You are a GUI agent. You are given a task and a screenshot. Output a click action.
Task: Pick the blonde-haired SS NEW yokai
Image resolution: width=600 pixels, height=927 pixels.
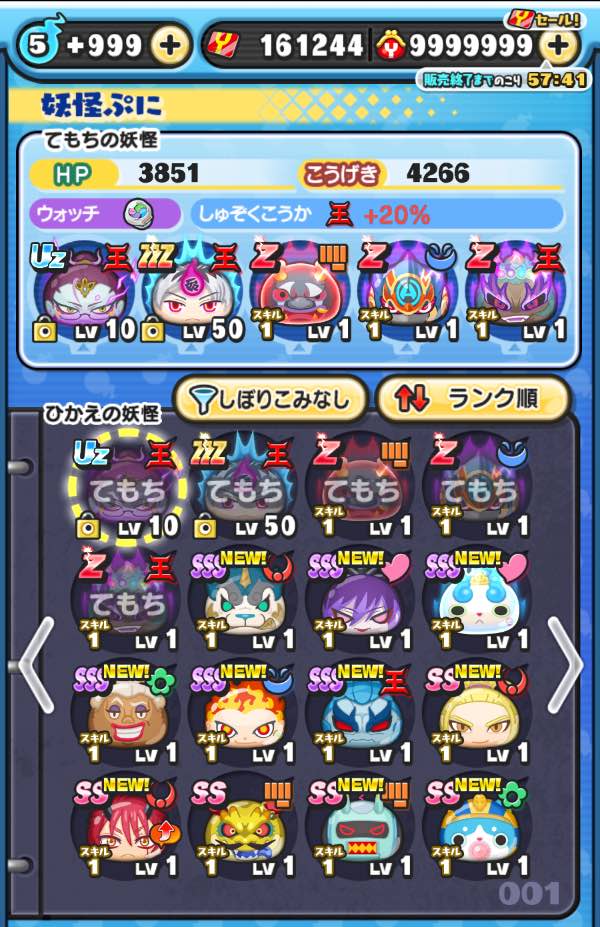pos(477,715)
